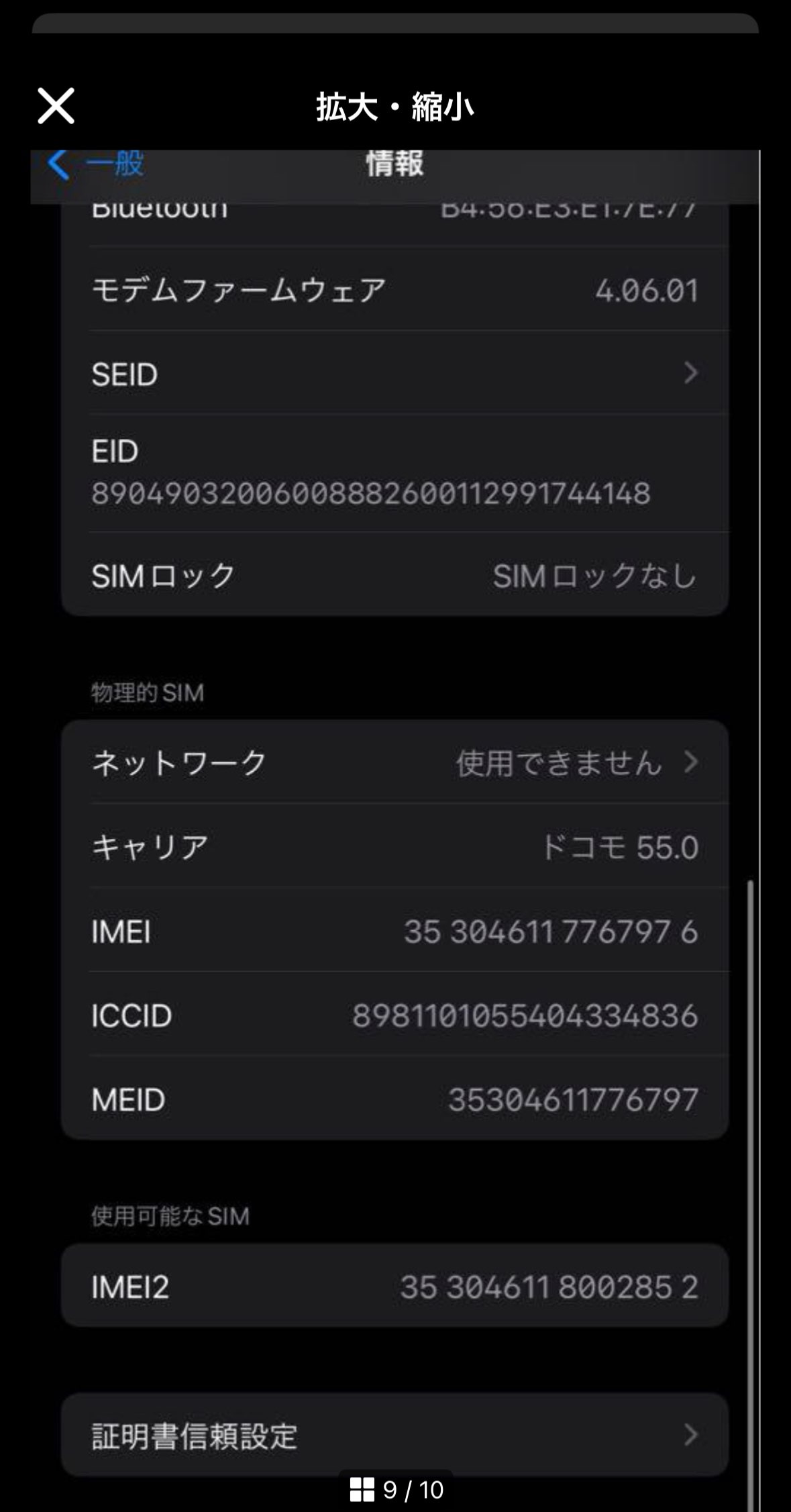Close the 拡大・縮小 image viewer
Viewport: 791px width, 1512px height.
pos(56,106)
